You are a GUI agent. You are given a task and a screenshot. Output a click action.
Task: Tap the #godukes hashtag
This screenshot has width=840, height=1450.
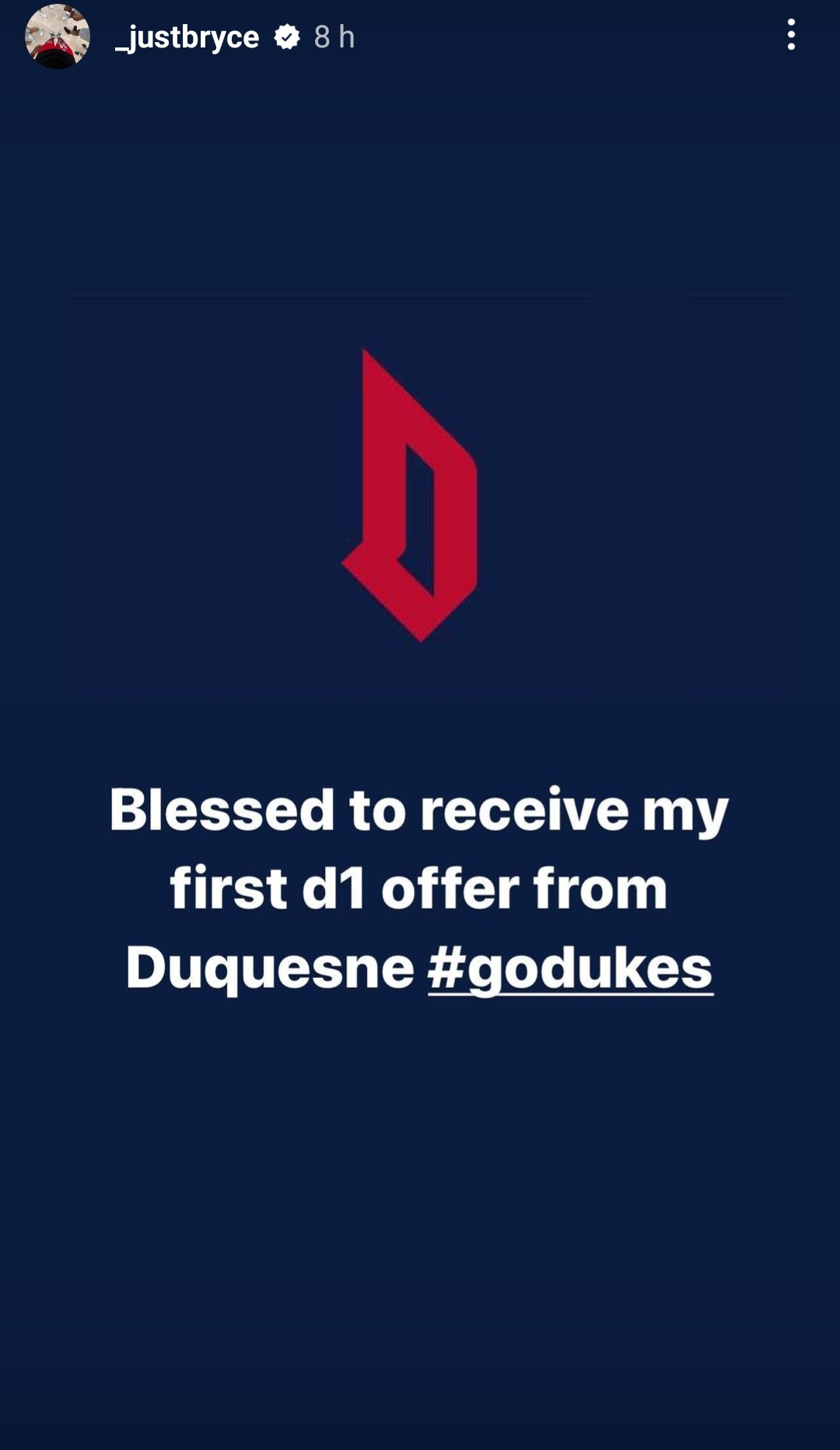pos(570,968)
